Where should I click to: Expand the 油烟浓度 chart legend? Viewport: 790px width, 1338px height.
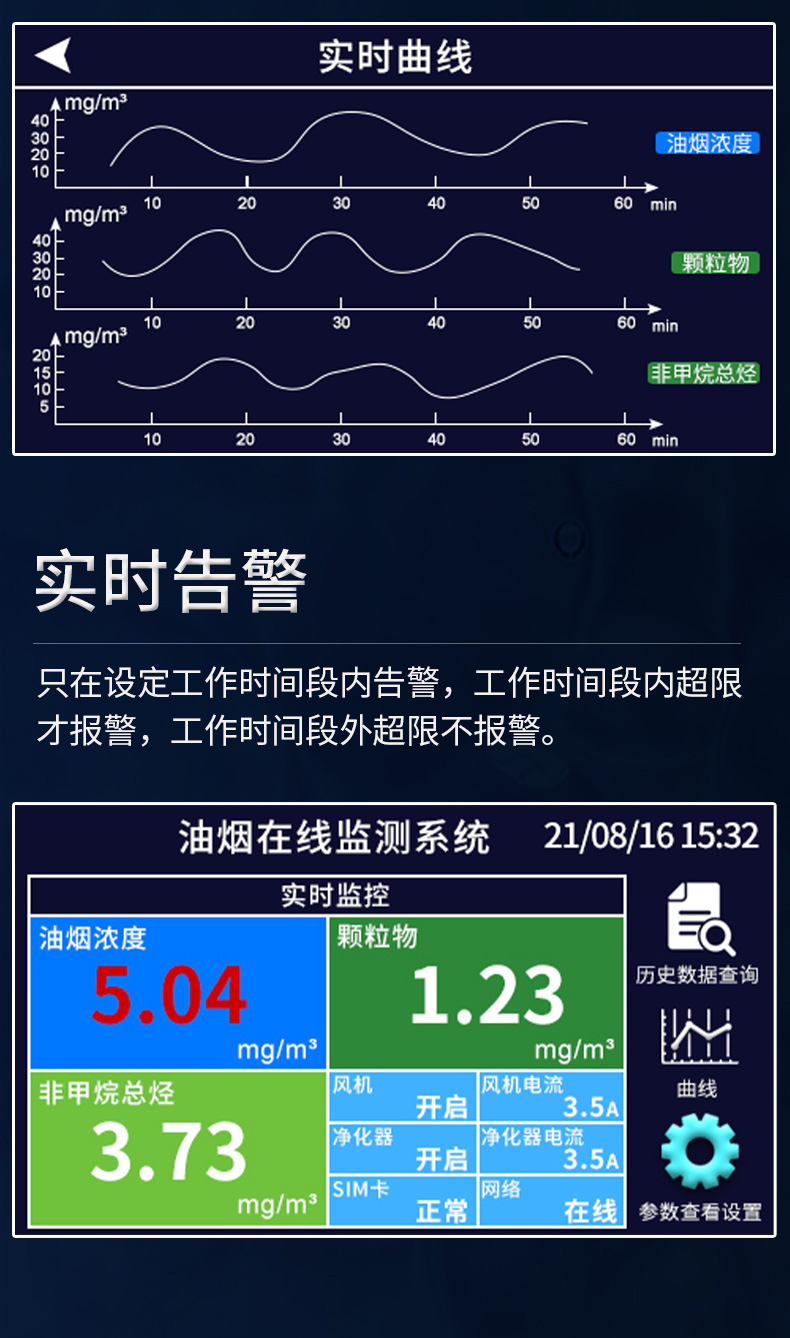[707, 143]
